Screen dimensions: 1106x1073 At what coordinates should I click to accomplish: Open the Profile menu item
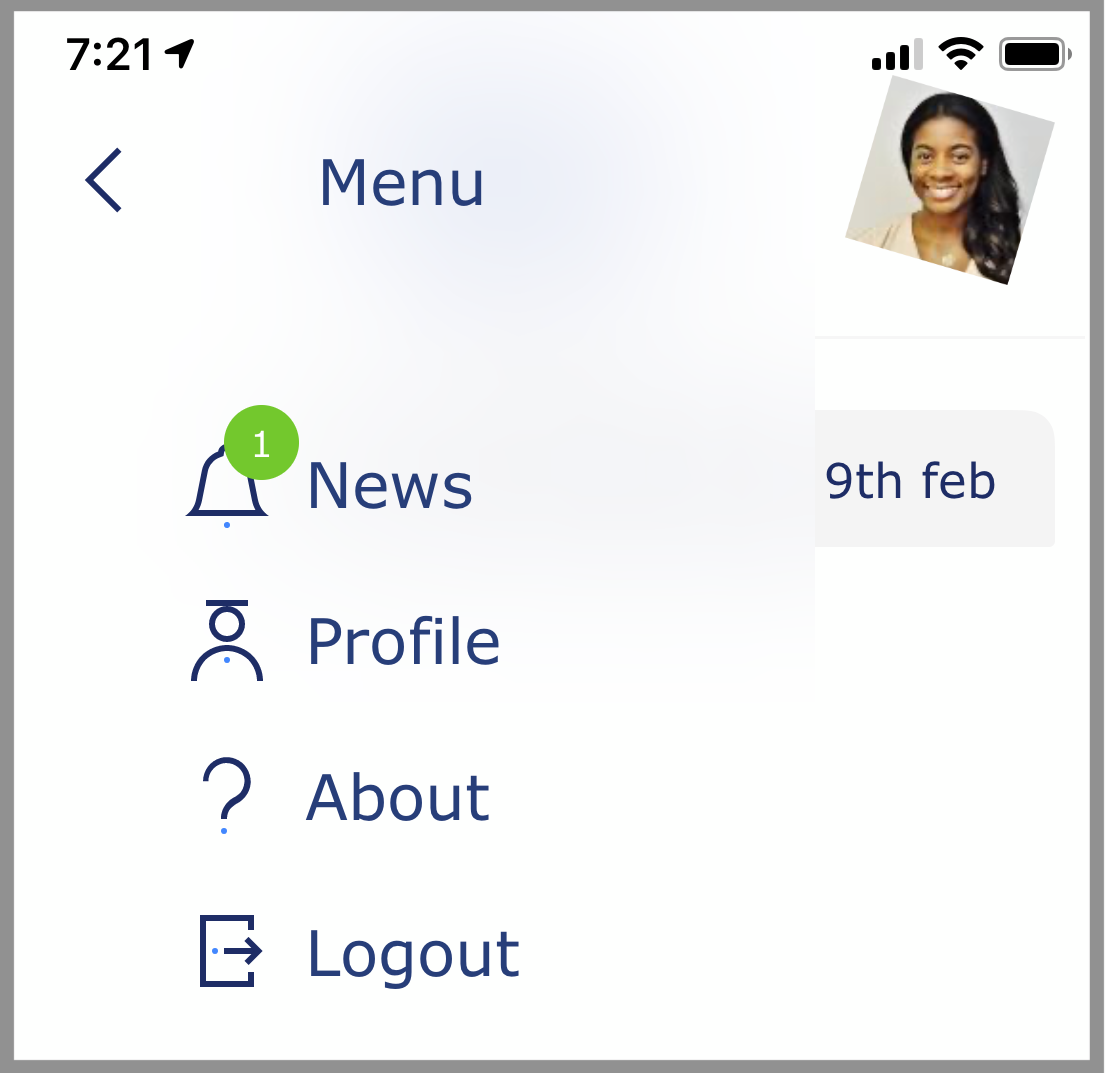coord(402,641)
